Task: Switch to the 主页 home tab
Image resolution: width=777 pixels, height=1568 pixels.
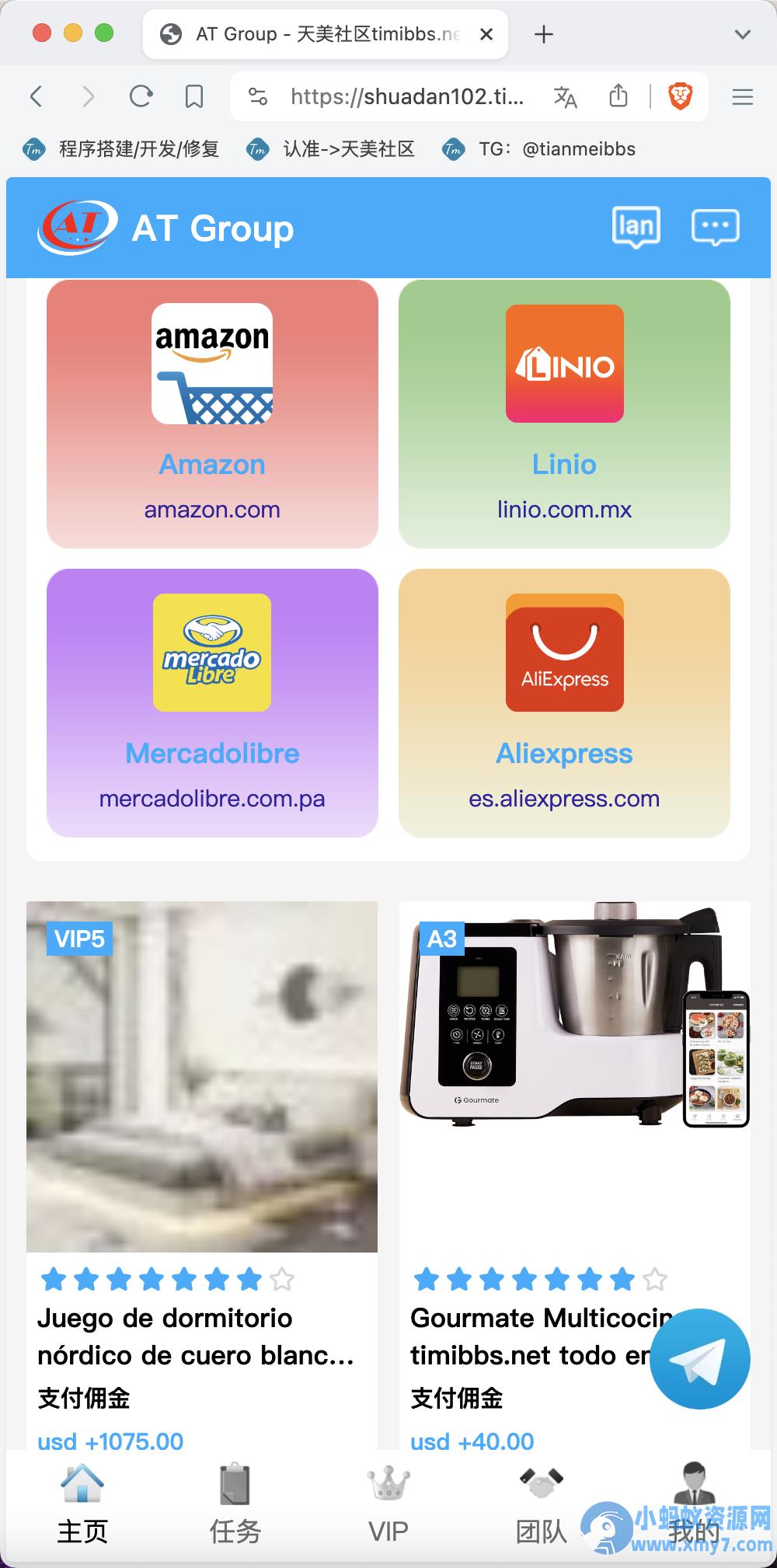Action: (x=82, y=1504)
